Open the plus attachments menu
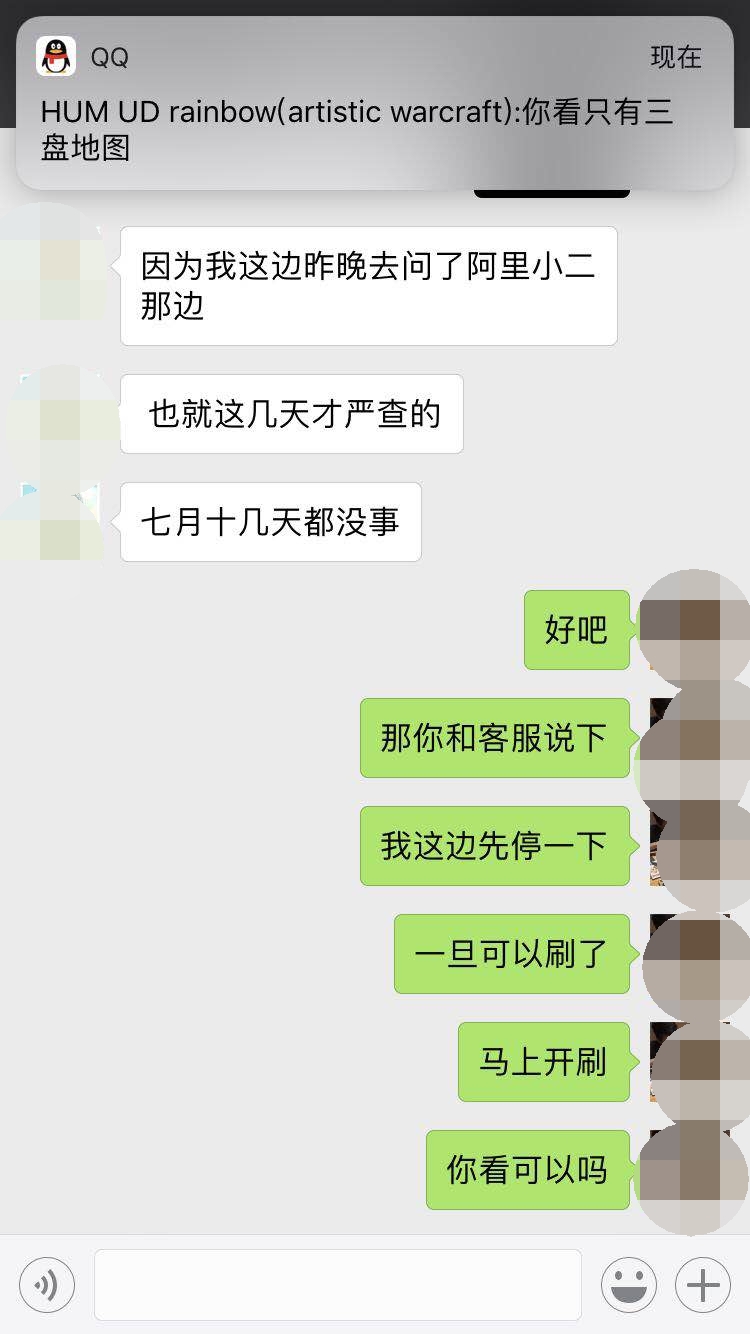Image resolution: width=750 pixels, height=1334 pixels. 702,1285
